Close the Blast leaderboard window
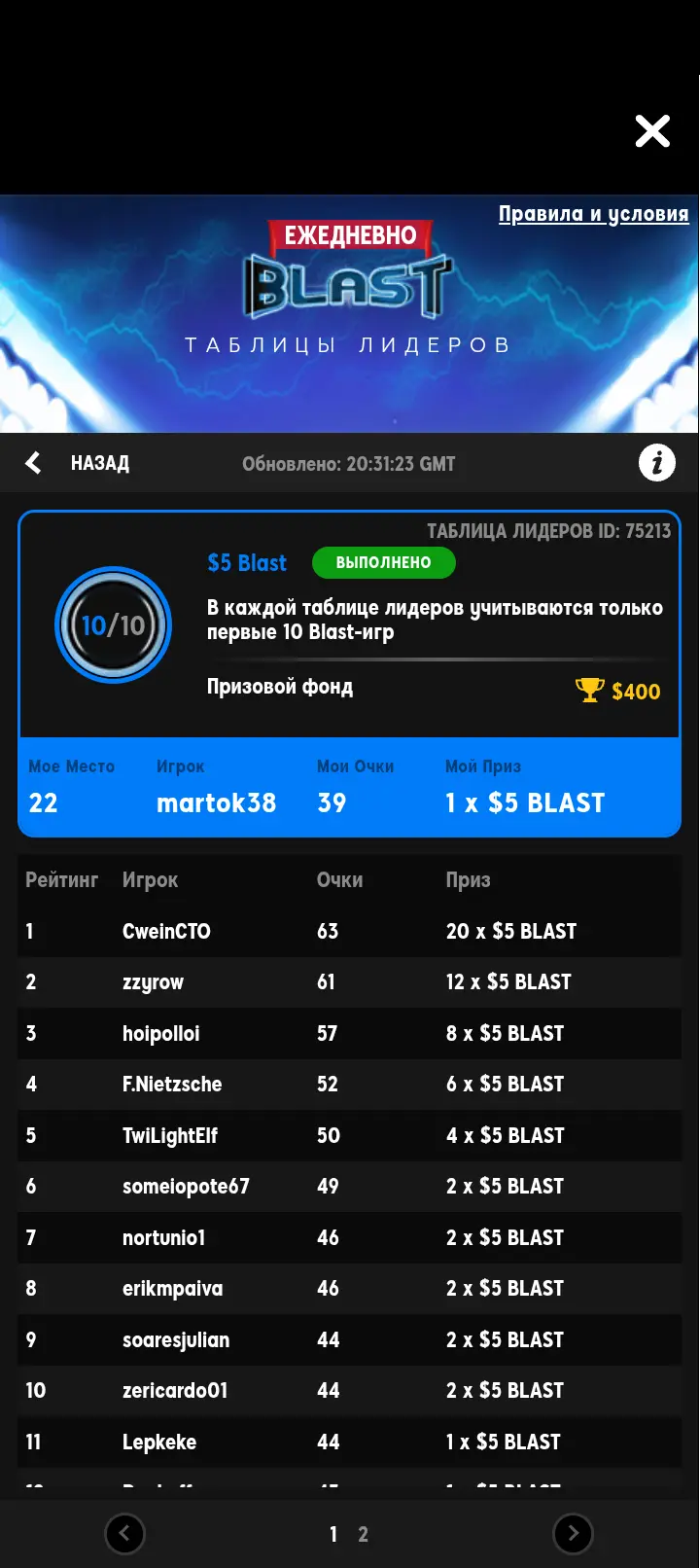 (652, 130)
